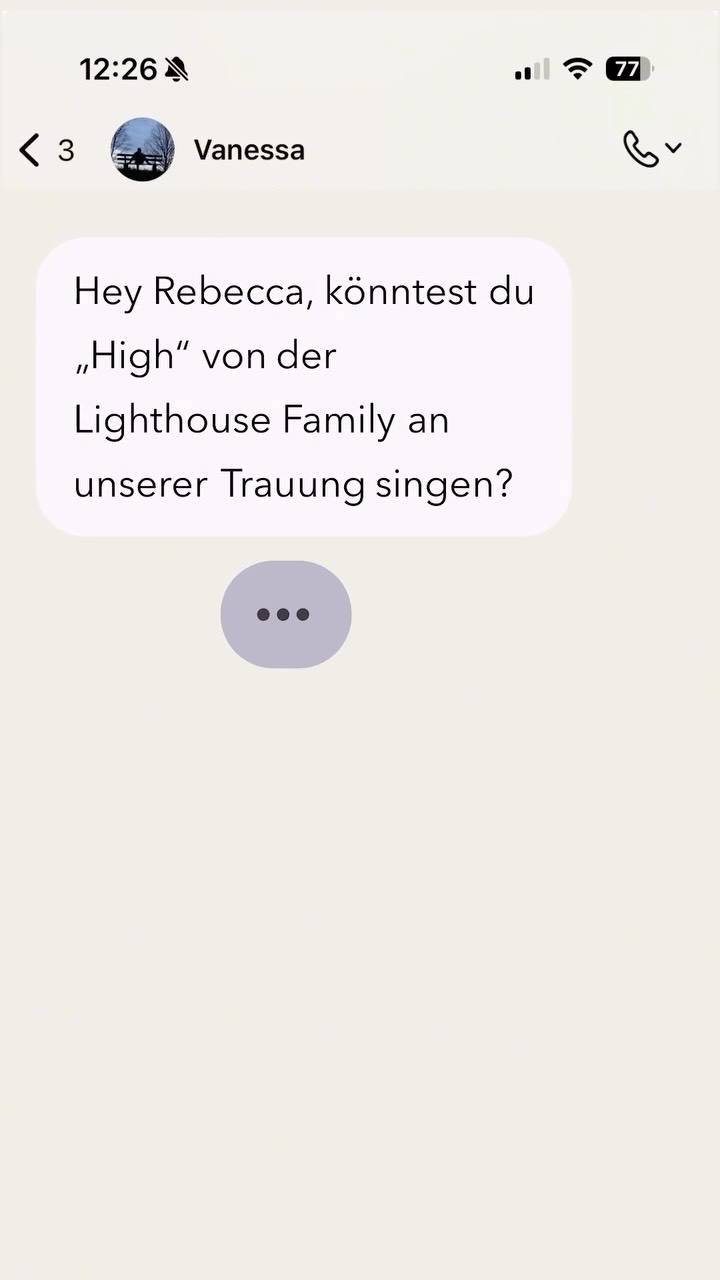Tap the three dots in typing bubble
Screen dimensions: 720x1280
click(x=286, y=616)
